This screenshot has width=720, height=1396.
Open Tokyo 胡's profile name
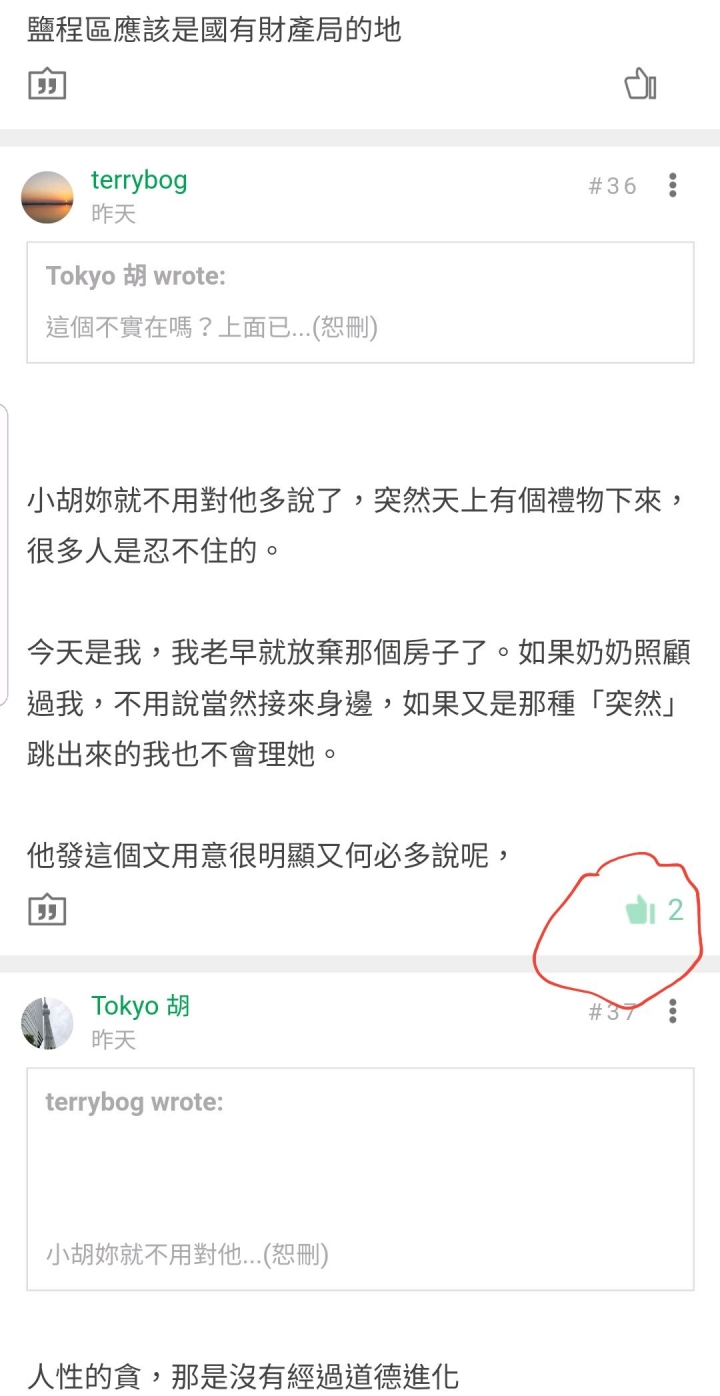point(140,1006)
